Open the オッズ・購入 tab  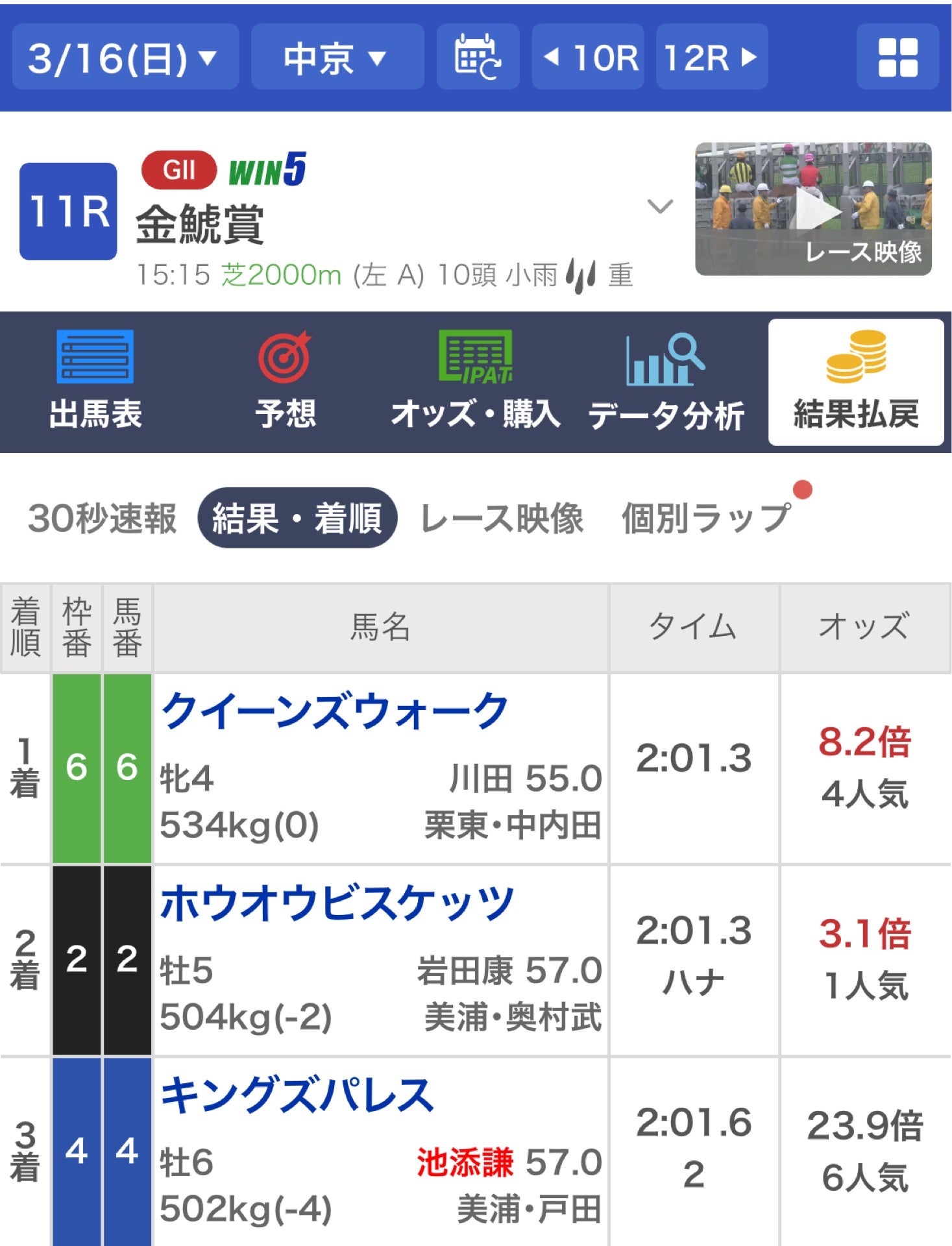[x=476, y=382]
